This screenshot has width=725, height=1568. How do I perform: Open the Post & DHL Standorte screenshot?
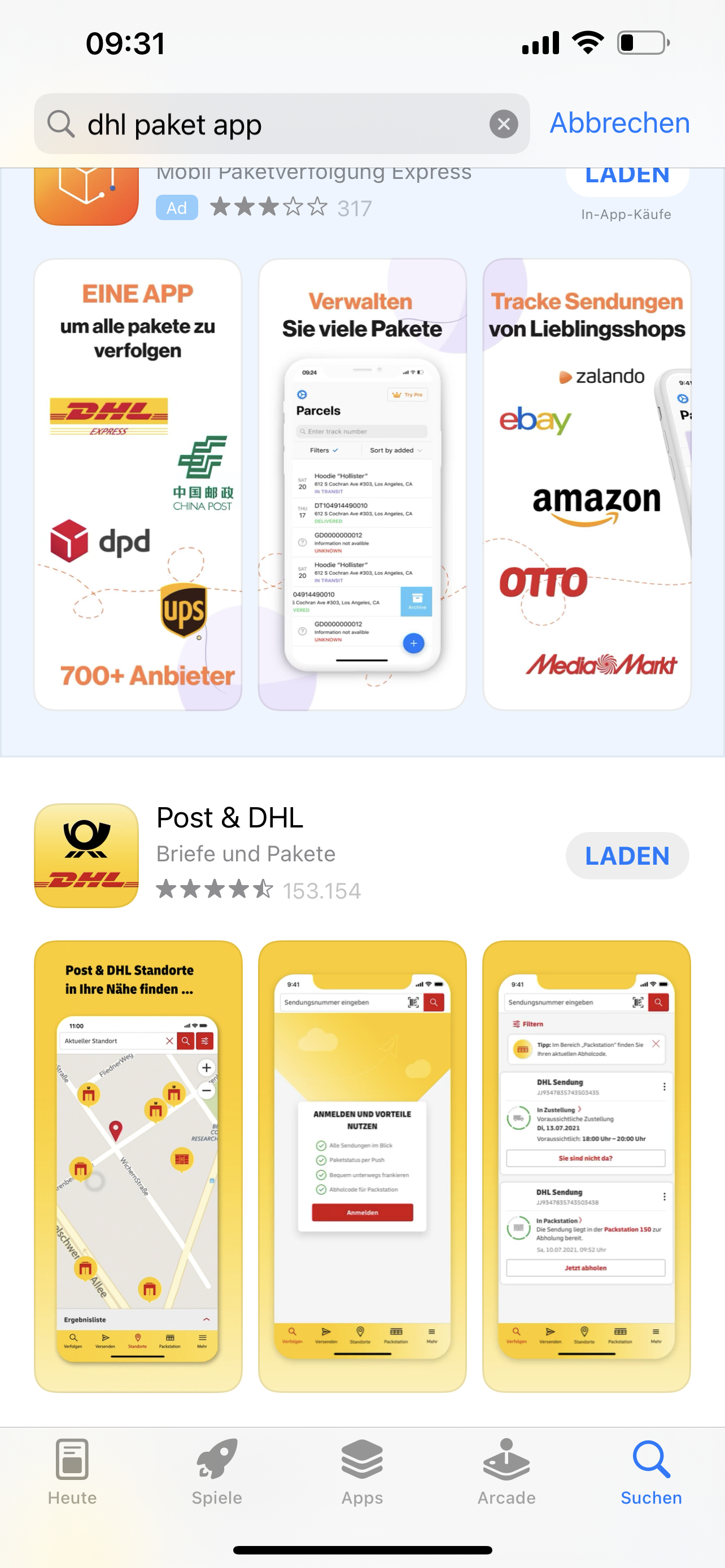pos(138,1165)
